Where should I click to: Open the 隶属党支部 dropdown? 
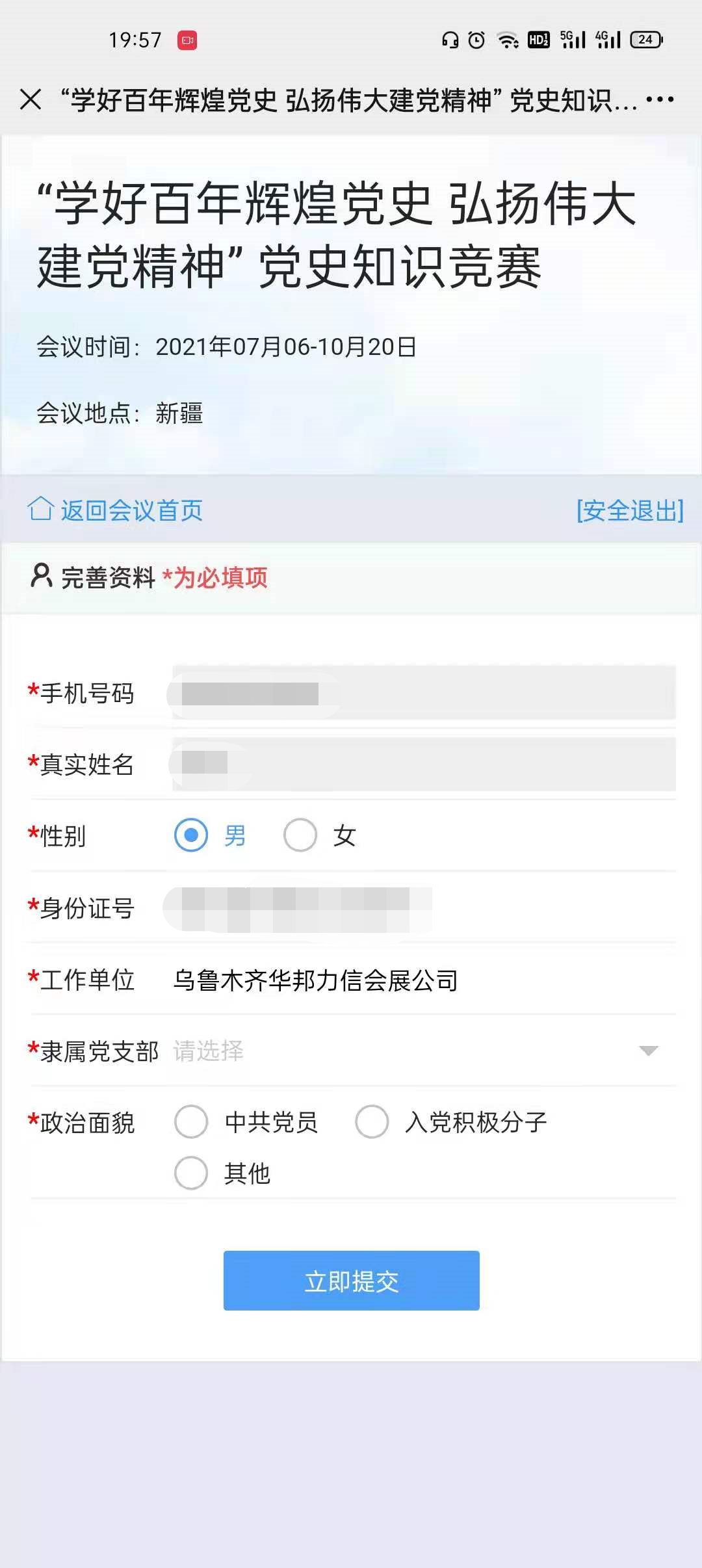tap(424, 1051)
